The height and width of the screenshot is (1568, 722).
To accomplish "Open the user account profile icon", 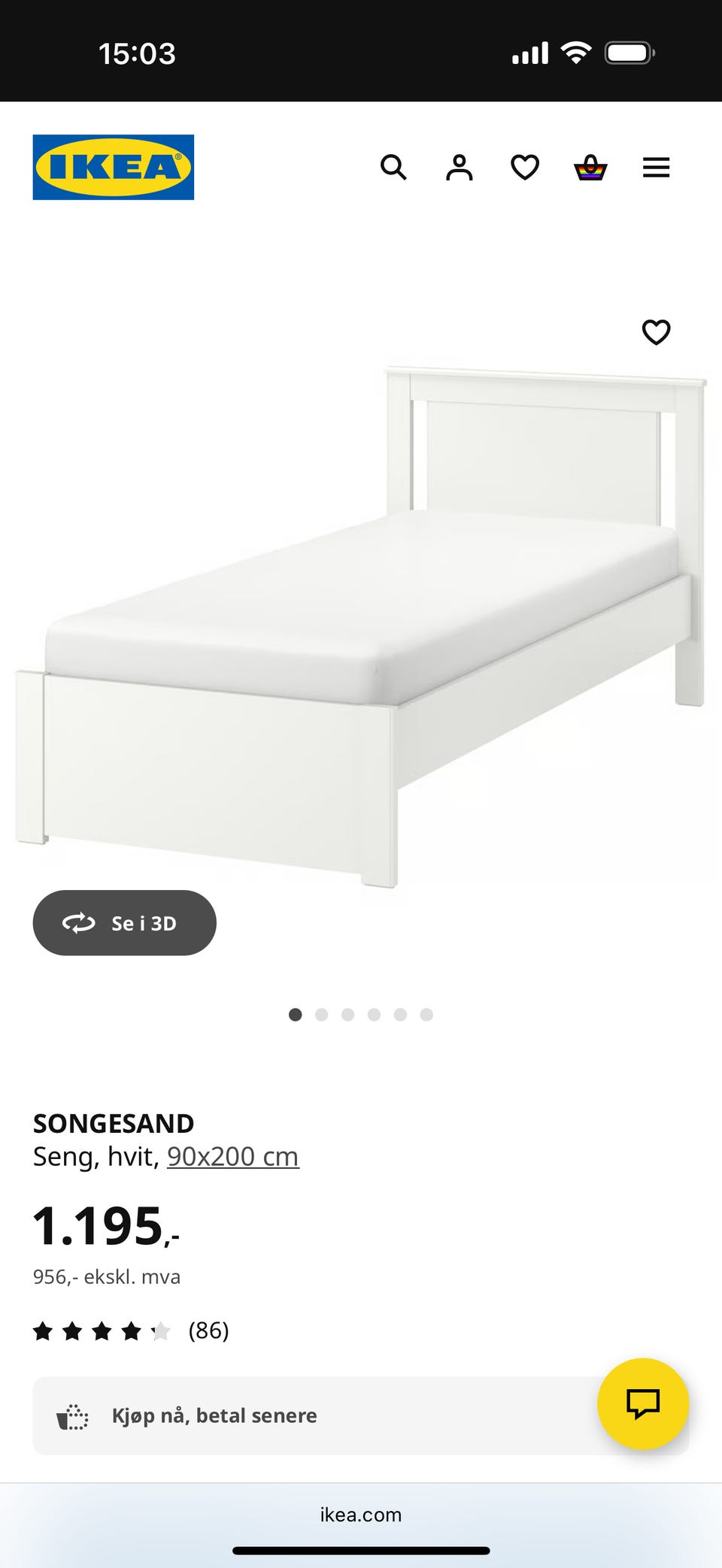I will 459,167.
